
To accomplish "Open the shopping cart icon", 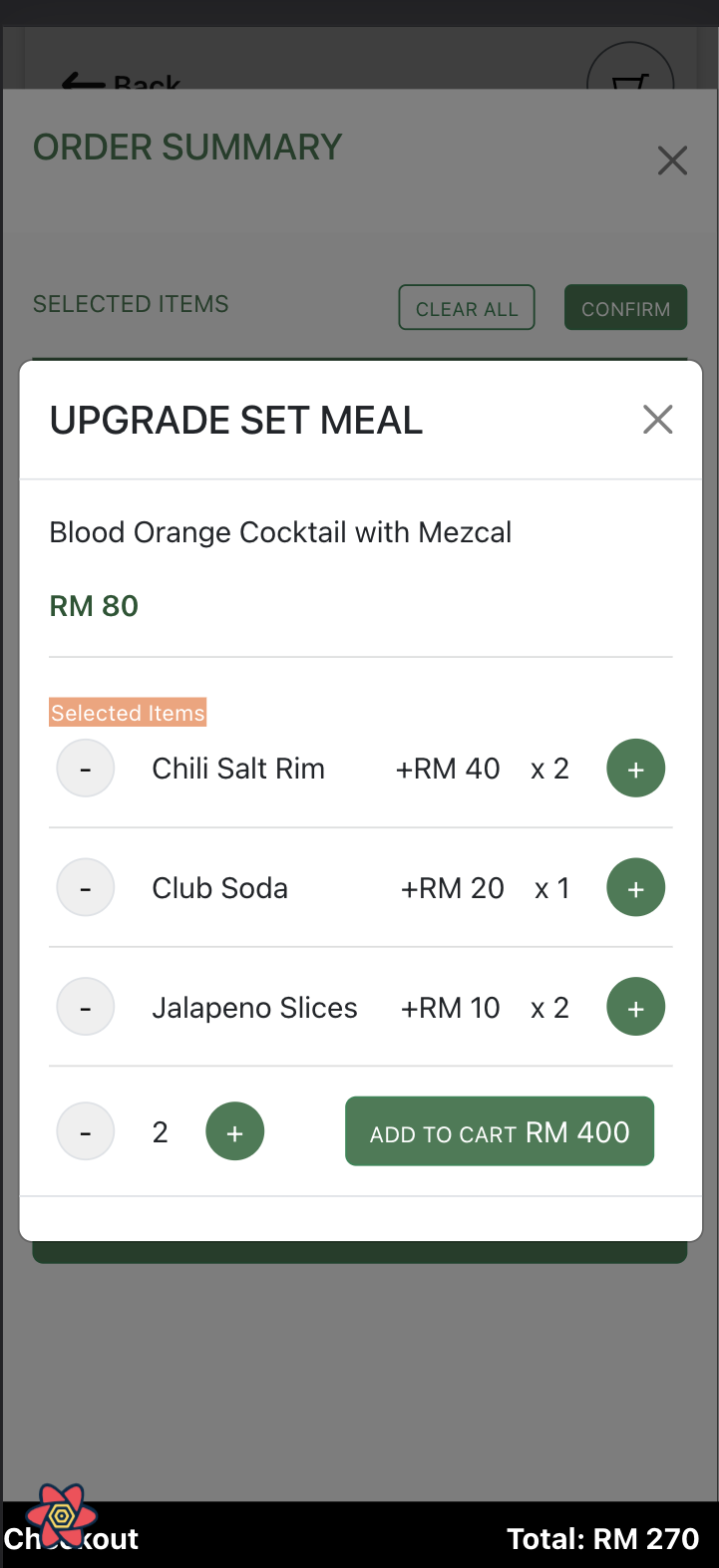I will pyautogui.click(x=629, y=78).
